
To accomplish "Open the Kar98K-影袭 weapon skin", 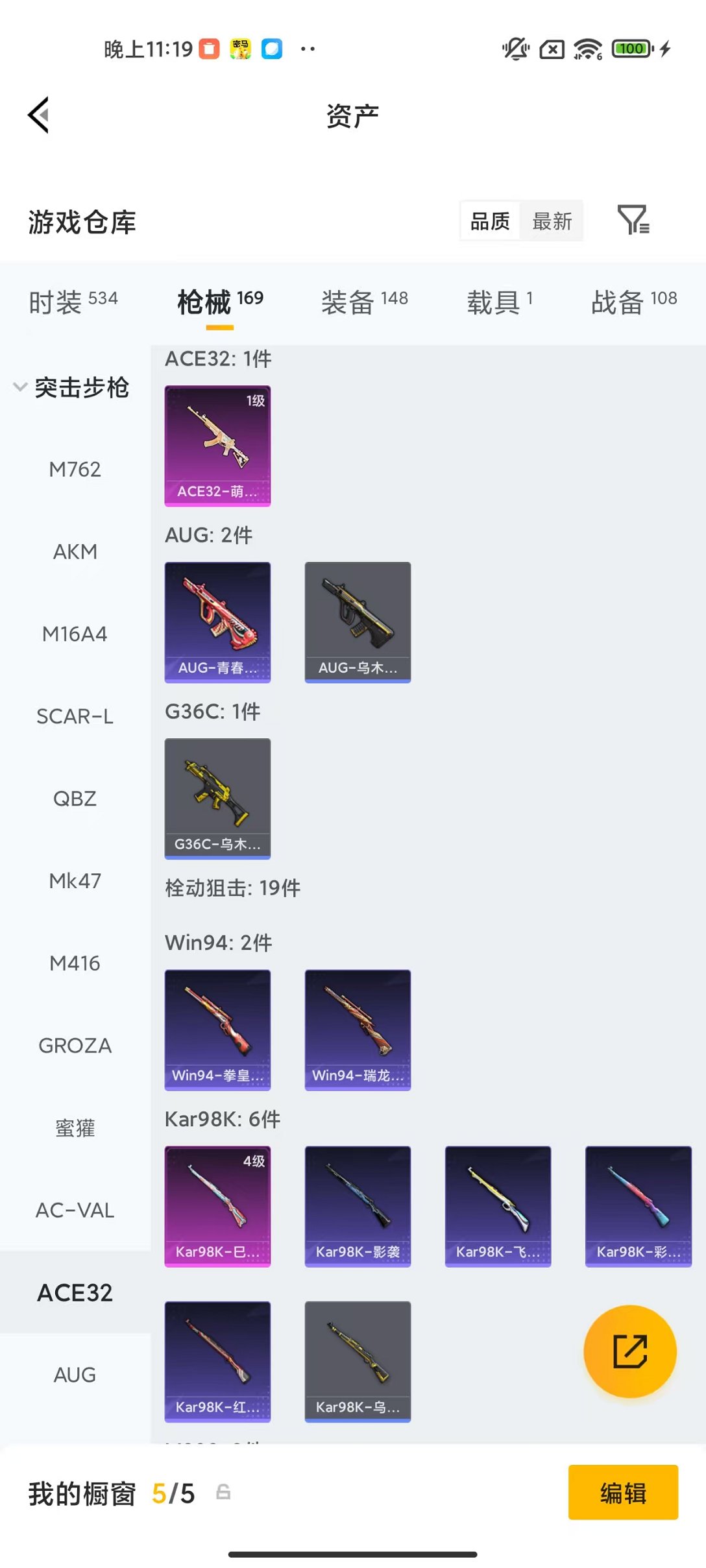I will click(x=358, y=1206).
